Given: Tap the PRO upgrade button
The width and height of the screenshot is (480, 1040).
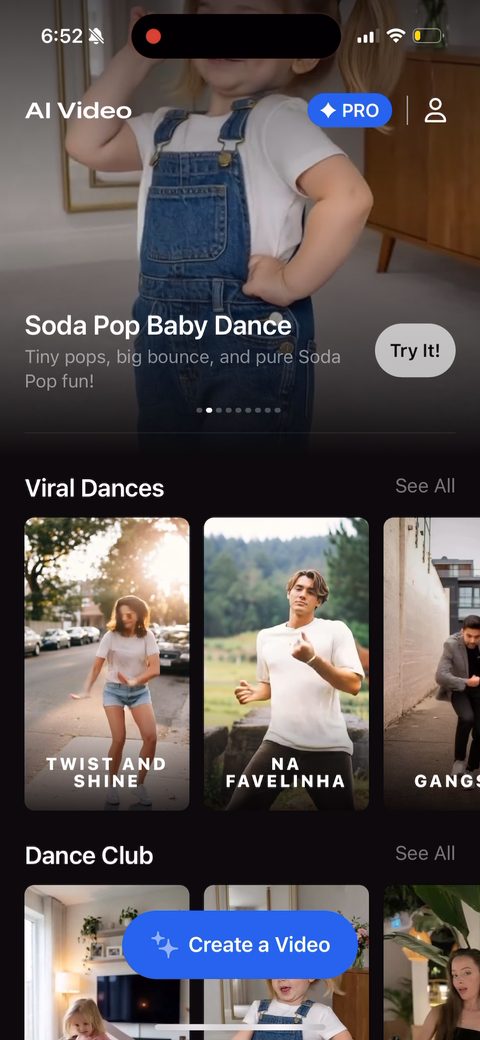Looking at the screenshot, I should (349, 110).
